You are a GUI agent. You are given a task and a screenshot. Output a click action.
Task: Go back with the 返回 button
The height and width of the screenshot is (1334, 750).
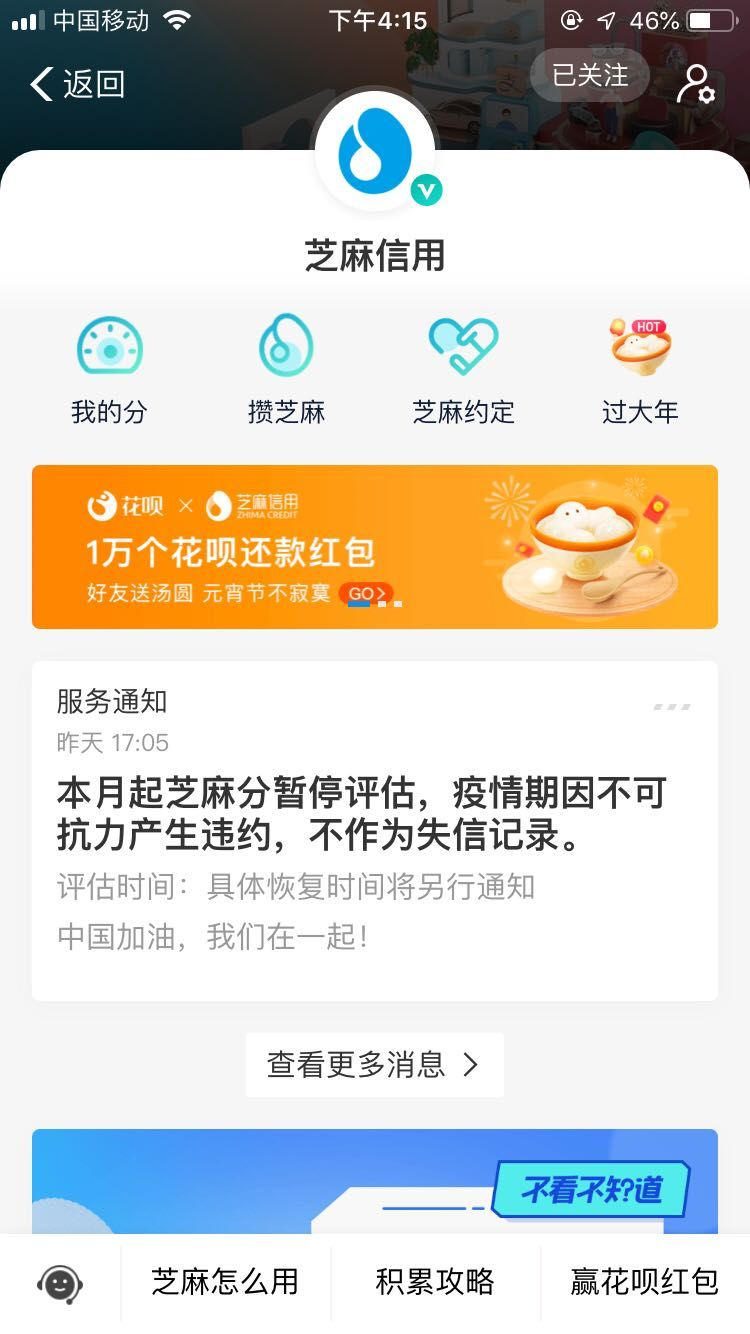tap(78, 85)
